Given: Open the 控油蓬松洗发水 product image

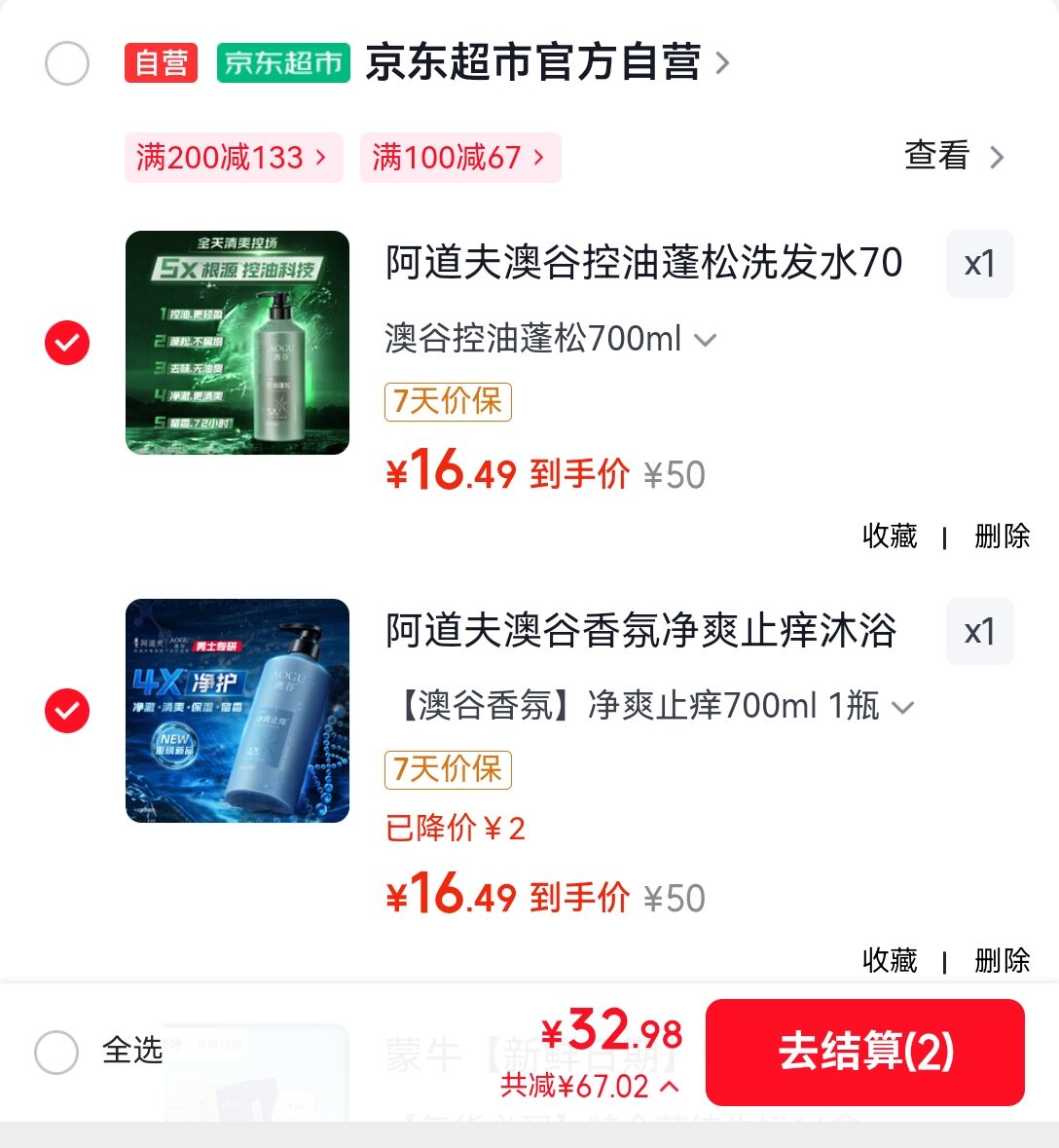Looking at the screenshot, I should tap(237, 343).
